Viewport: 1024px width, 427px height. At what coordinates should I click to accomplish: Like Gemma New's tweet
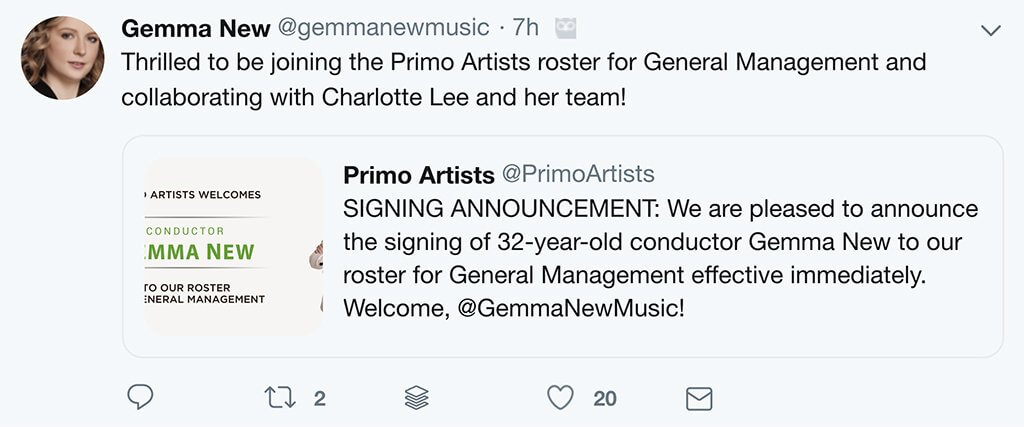coord(561,398)
